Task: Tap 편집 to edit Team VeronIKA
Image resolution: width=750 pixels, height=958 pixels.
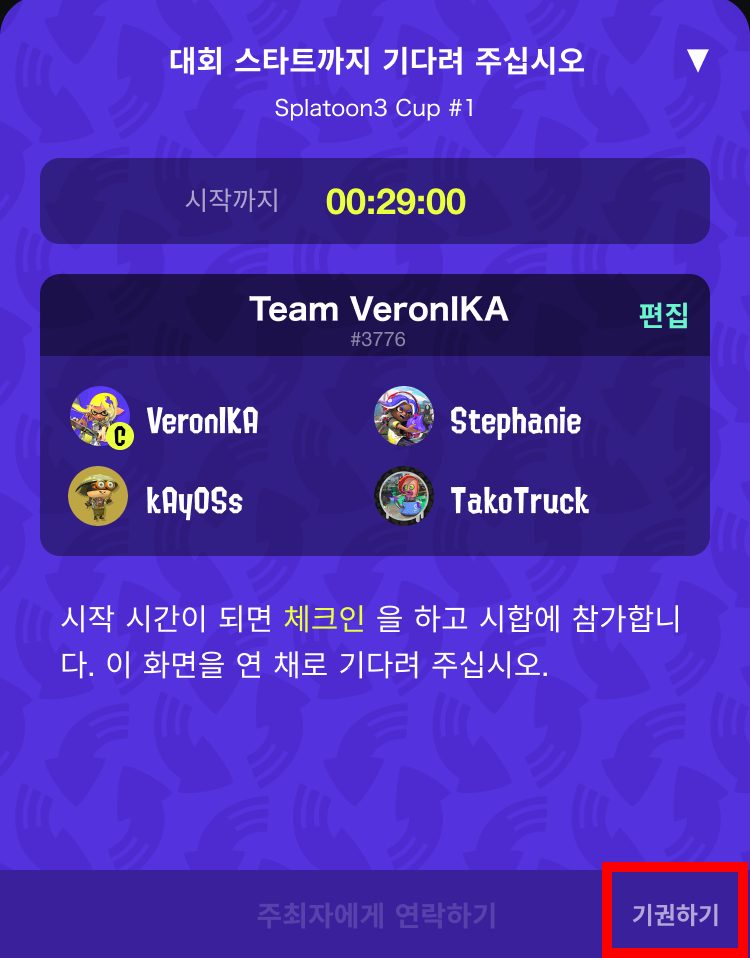Action: click(x=664, y=316)
